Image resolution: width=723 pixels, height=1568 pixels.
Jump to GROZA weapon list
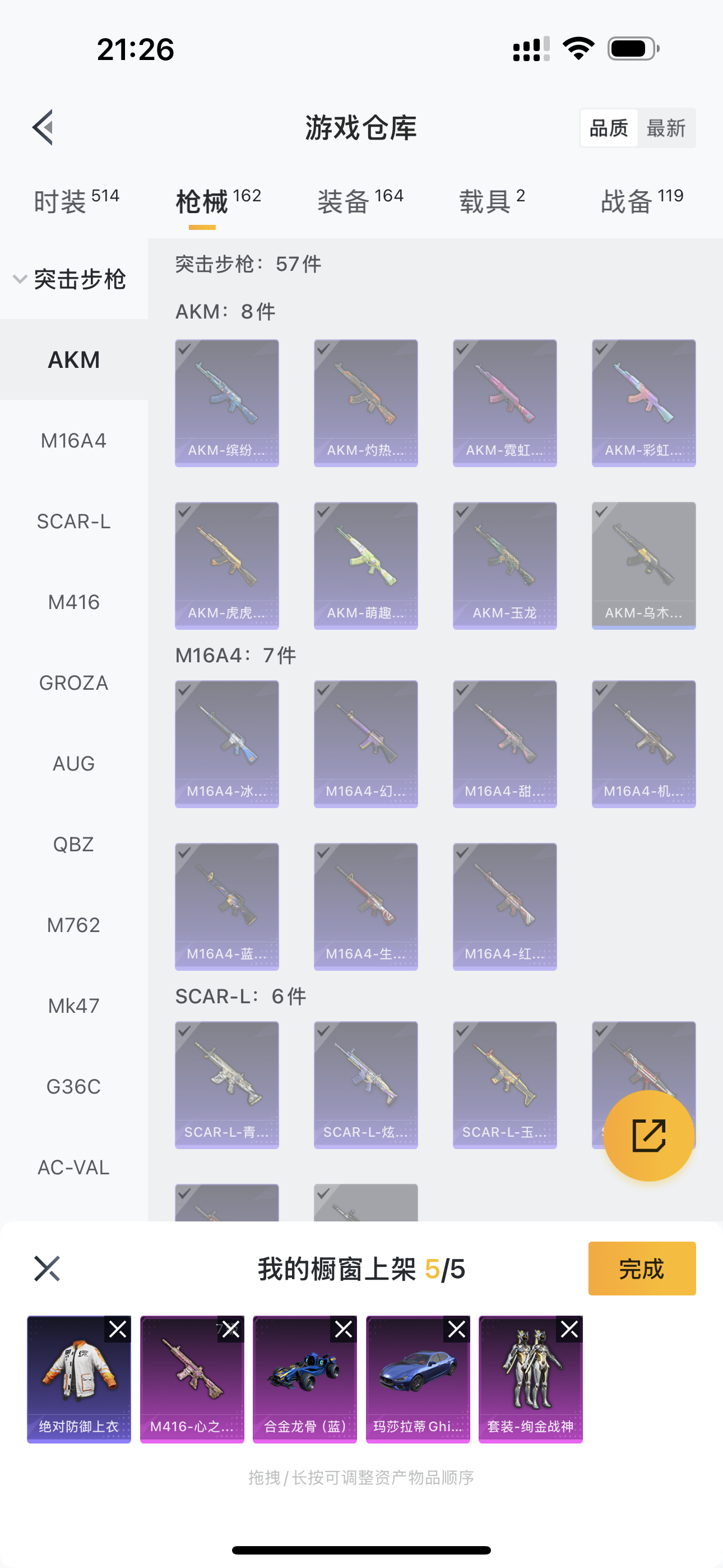pyautogui.click(x=73, y=683)
